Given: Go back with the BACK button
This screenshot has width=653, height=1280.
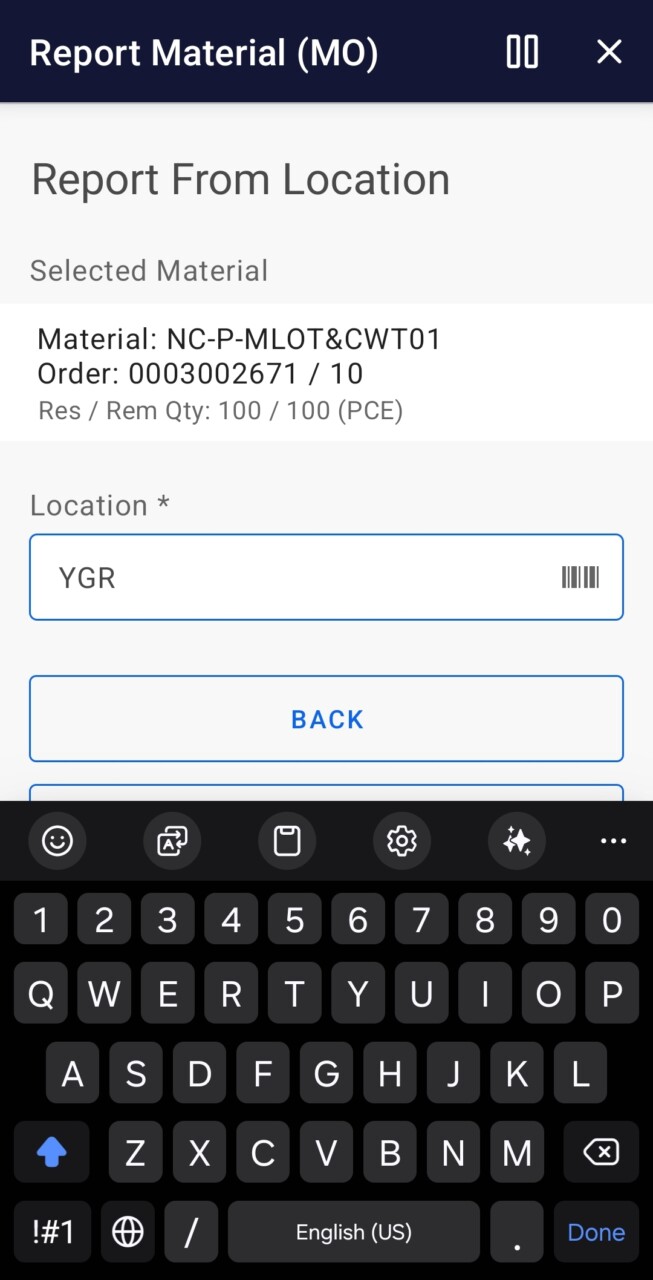Looking at the screenshot, I should tap(326, 719).
